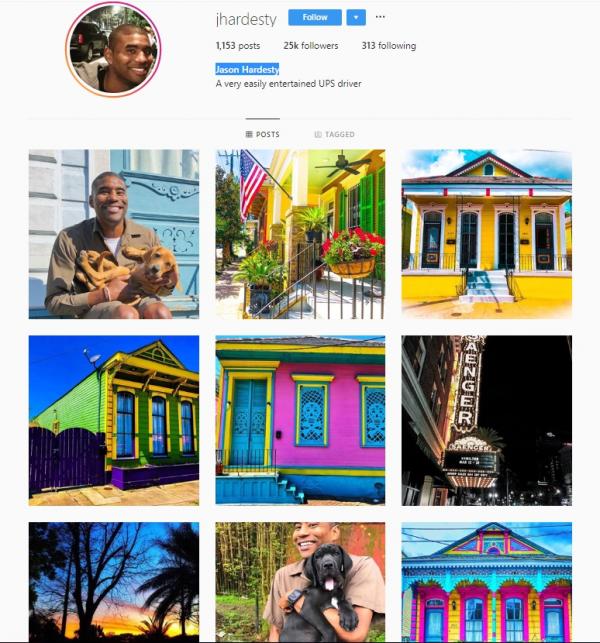
Task: Open the colorful pink-columned building post
Action: (486, 582)
